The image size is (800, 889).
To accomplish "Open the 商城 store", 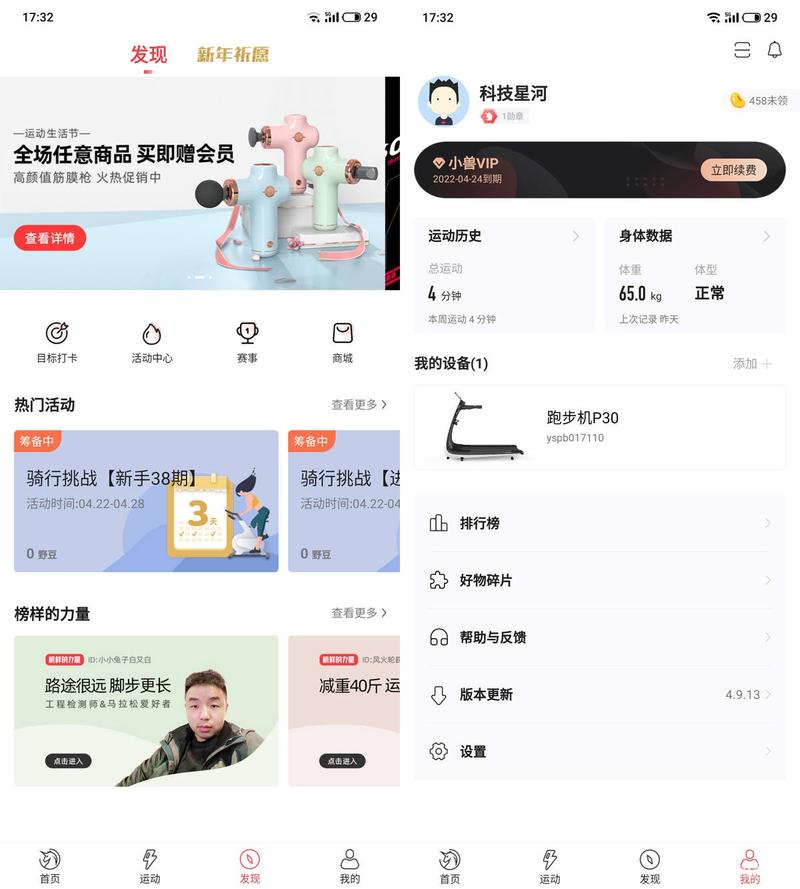I will point(342,342).
